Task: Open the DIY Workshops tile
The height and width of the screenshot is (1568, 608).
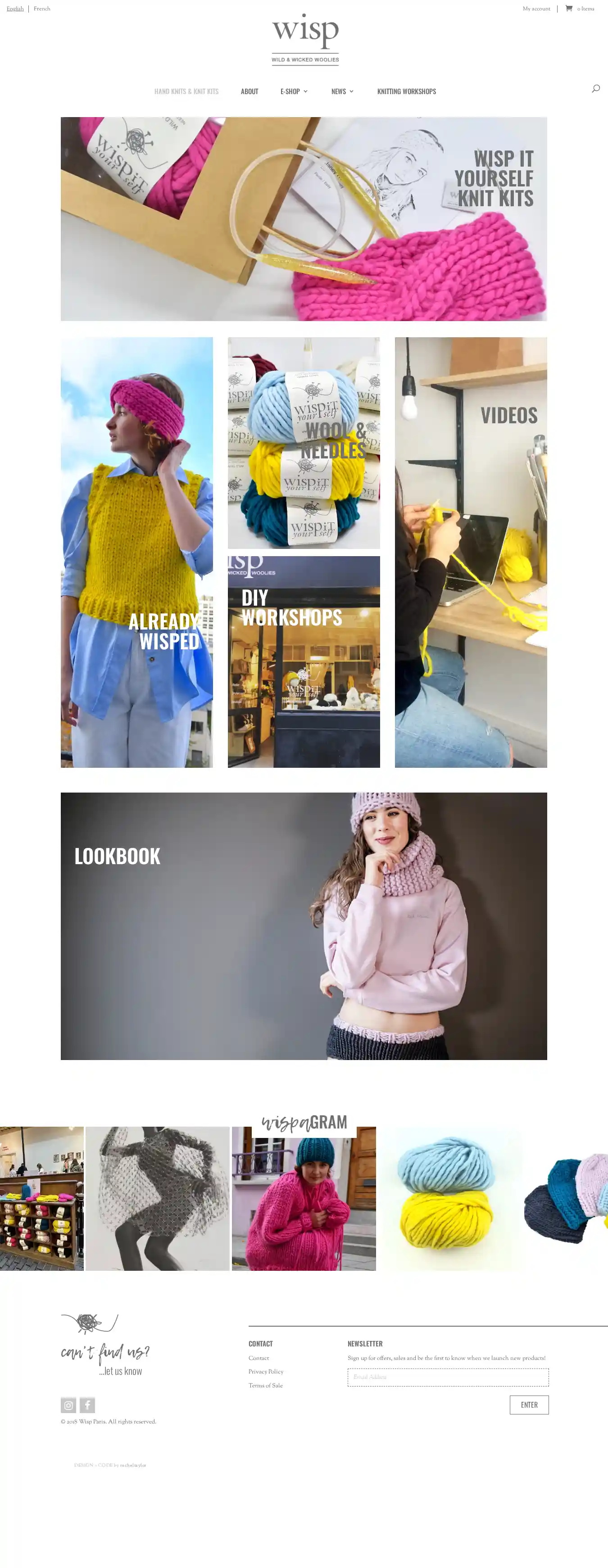Action: coord(304,661)
